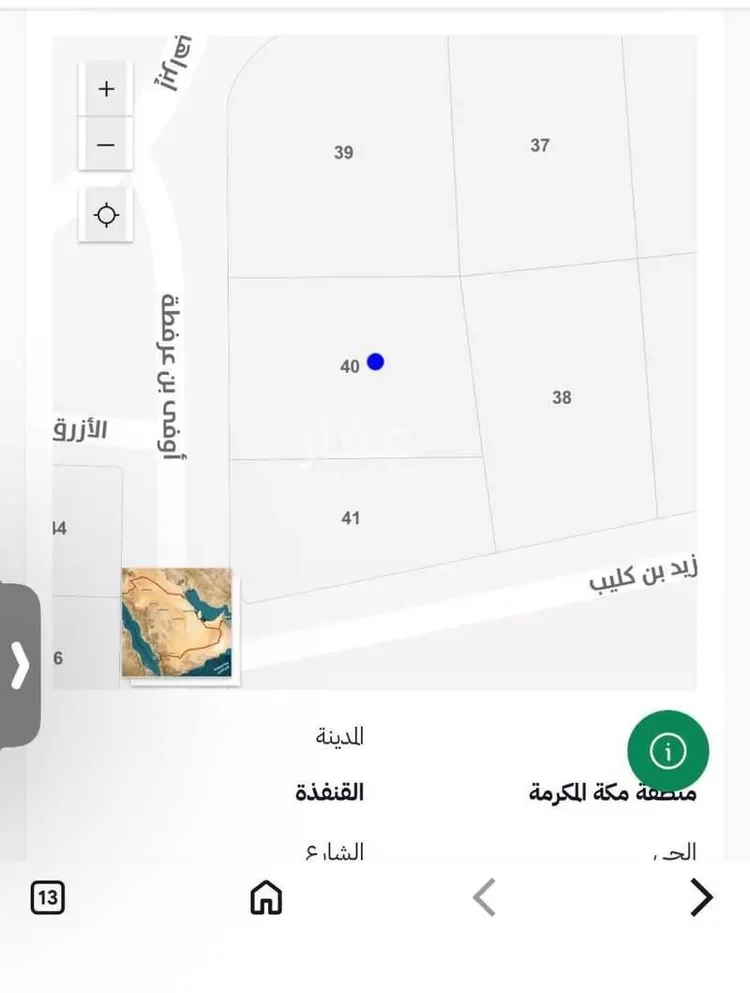Go back with the left arrow
This screenshot has height=993, width=750.
click(484, 897)
